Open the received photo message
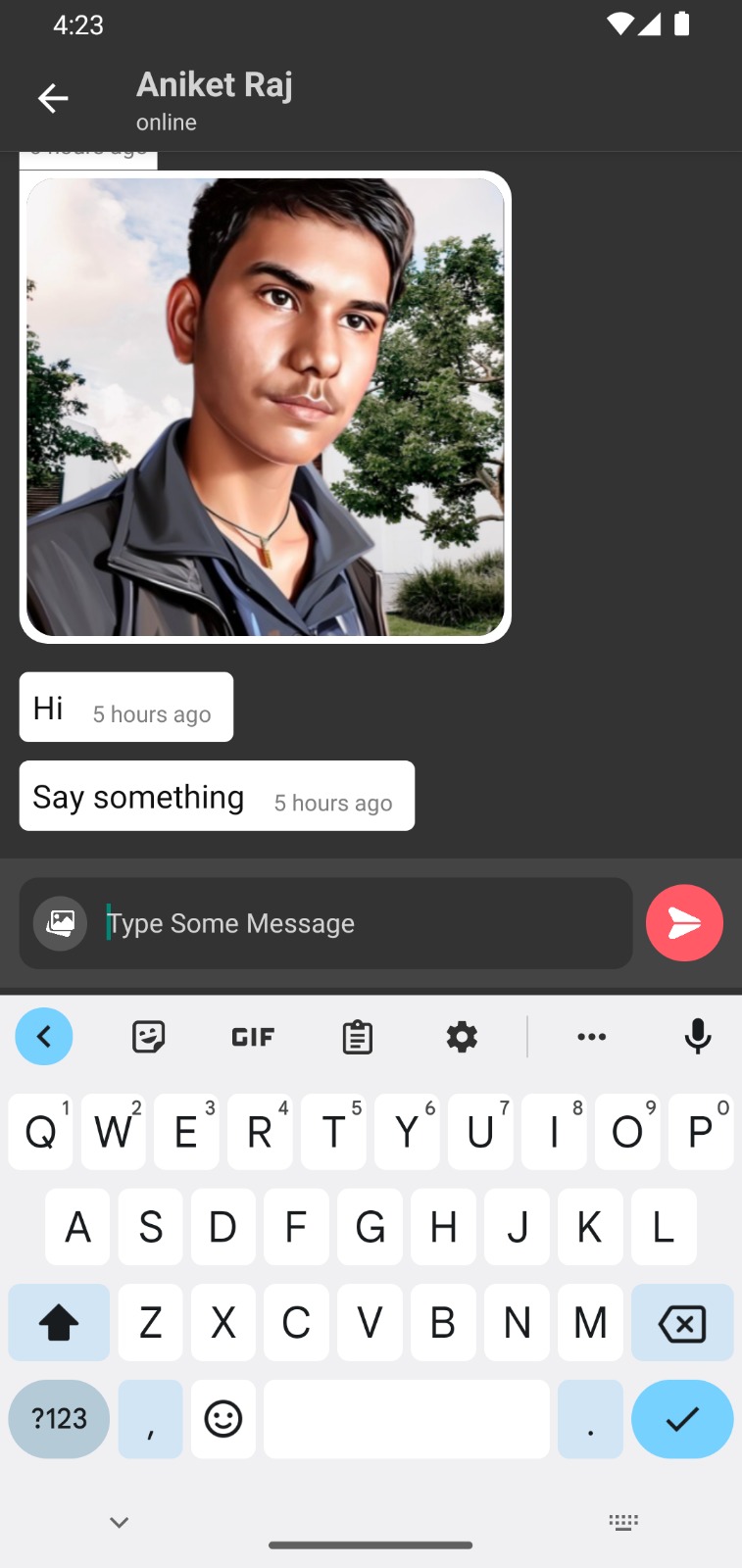This screenshot has height=1568, width=742. (x=266, y=407)
